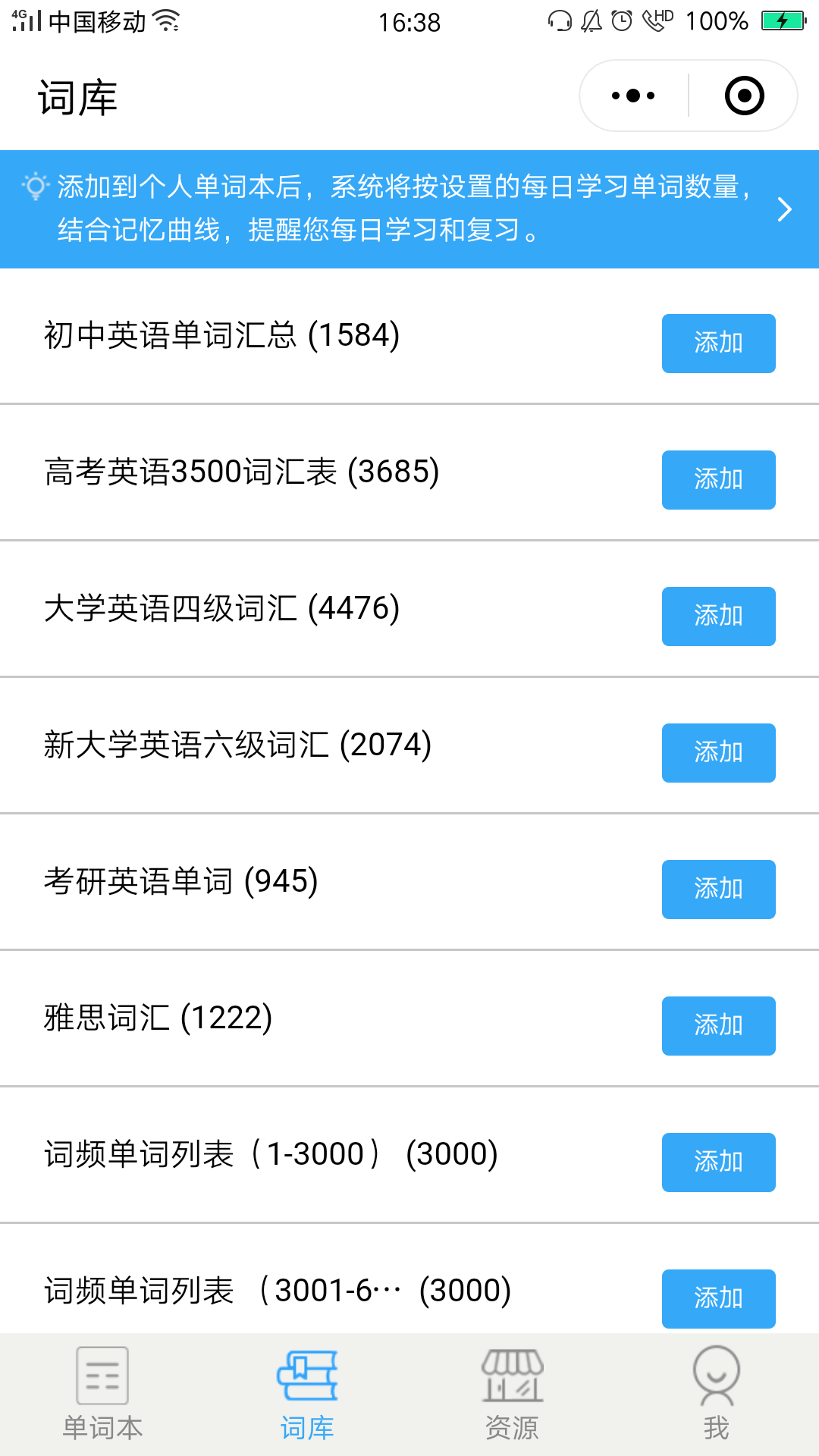This screenshot has height=1456, width=819.
Task: Open the blue tip banner about memory curve
Action: [409, 209]
